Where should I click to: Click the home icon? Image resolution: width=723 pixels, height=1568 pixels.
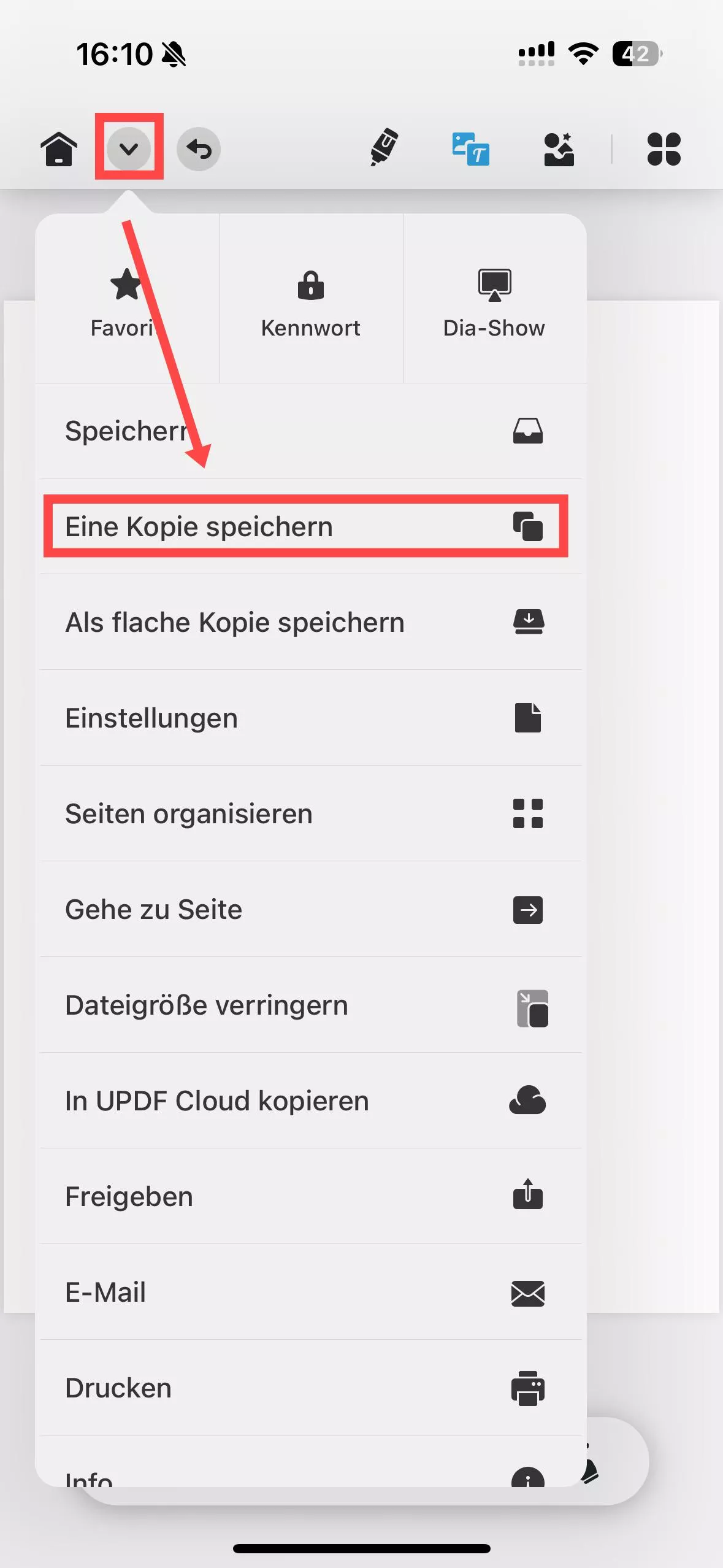click(59, 149)
